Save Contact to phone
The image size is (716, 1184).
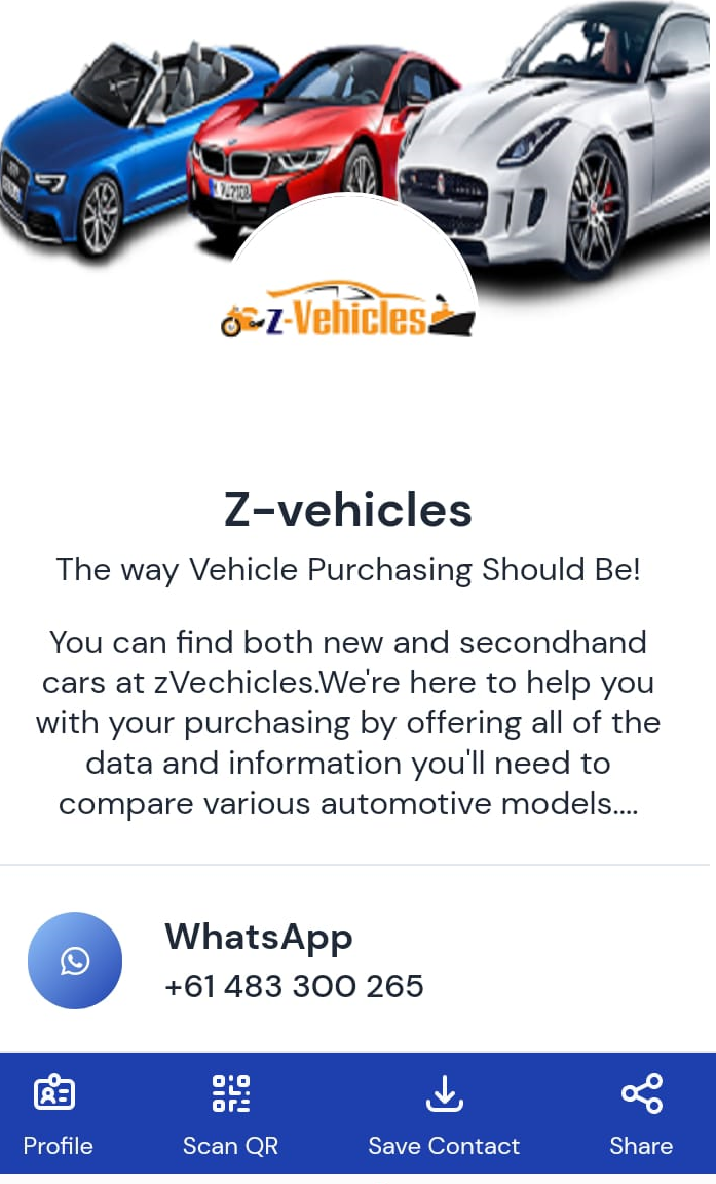click(444, 1114)
